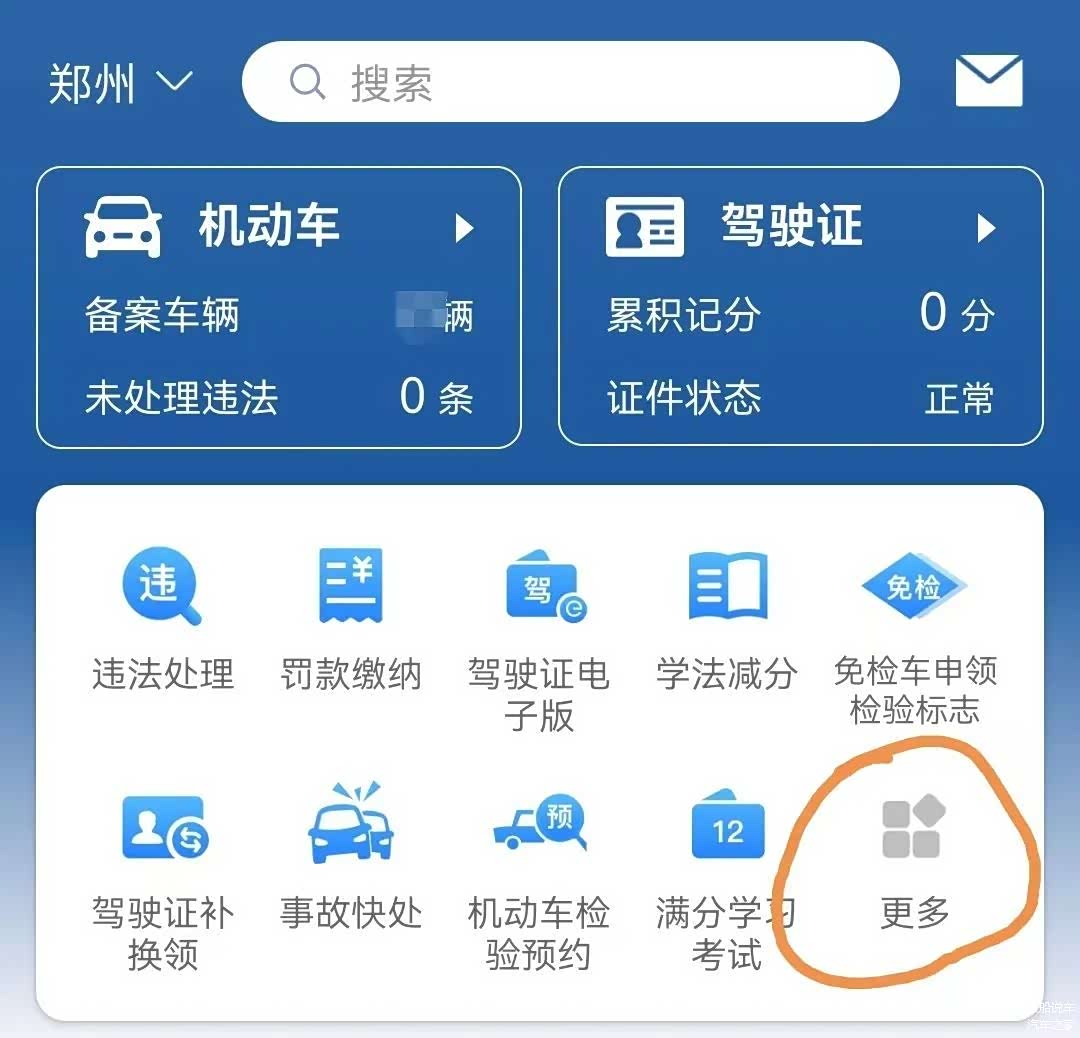Open the 郑州 city dropdown
The width and height of the screenshot is (1080, 1038).
[x=120, y=84]
